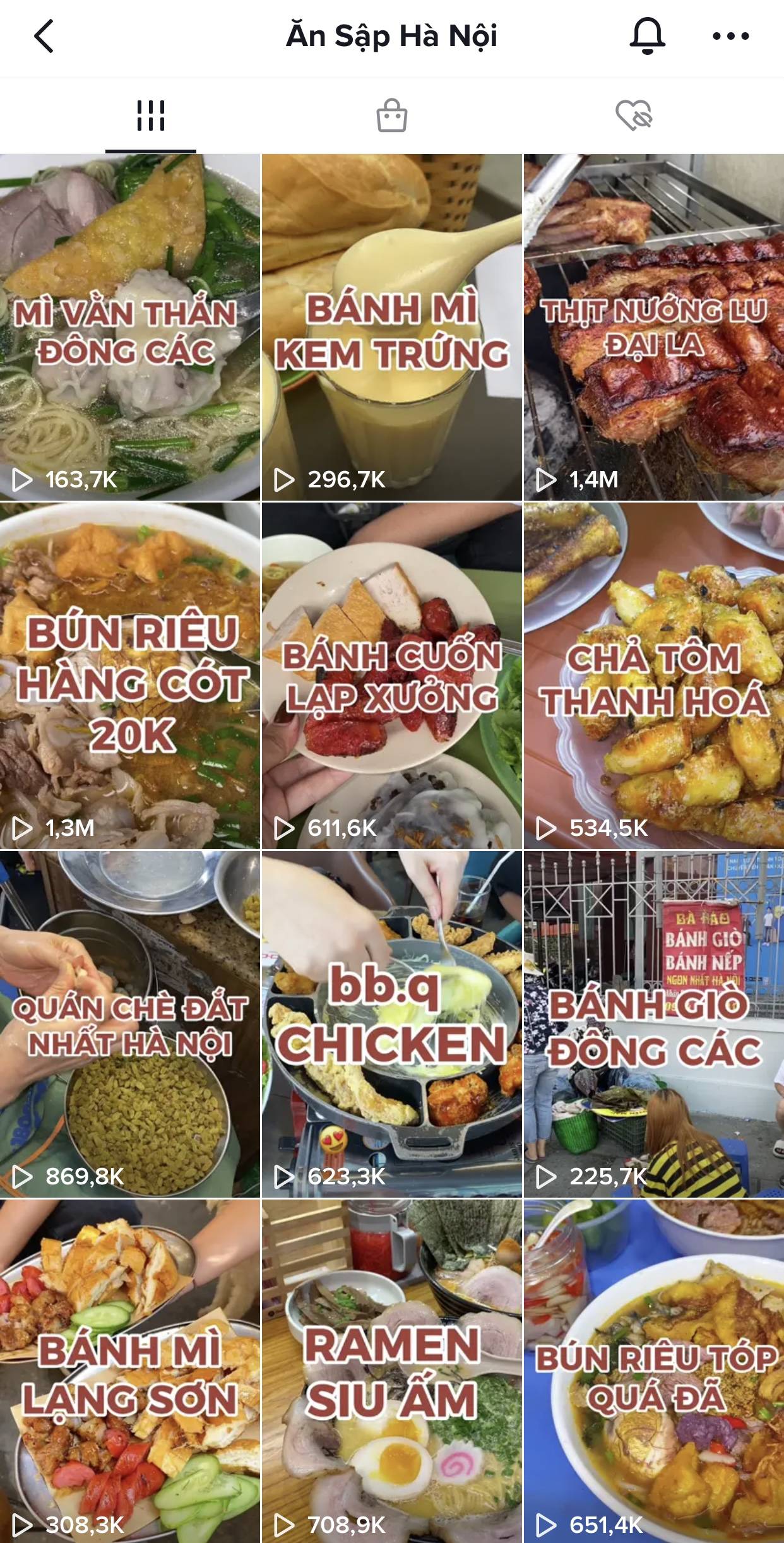Switch to the shop bag tab
The height and width of the screenshot is (1543, 784).
[x=392, y=116]
